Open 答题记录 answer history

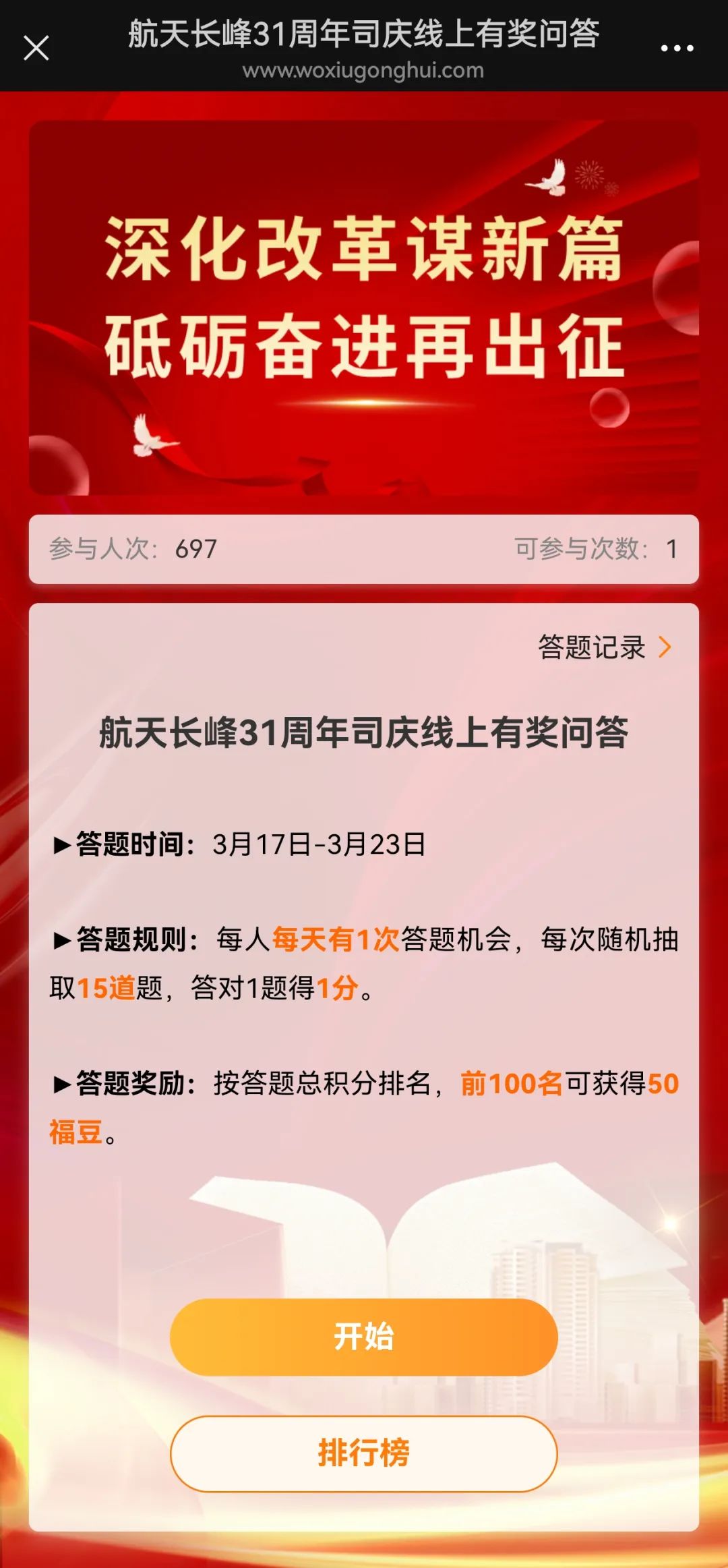tap(604, 647)
